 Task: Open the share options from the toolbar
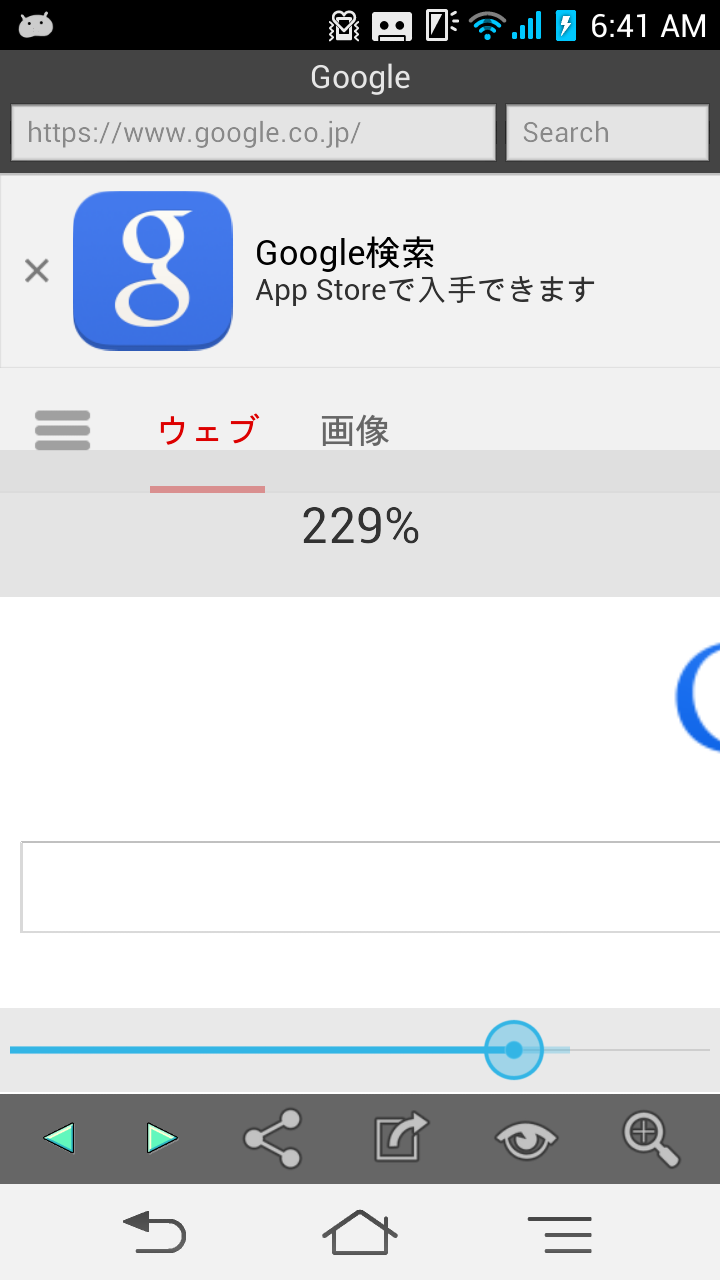pos(270,1139)
